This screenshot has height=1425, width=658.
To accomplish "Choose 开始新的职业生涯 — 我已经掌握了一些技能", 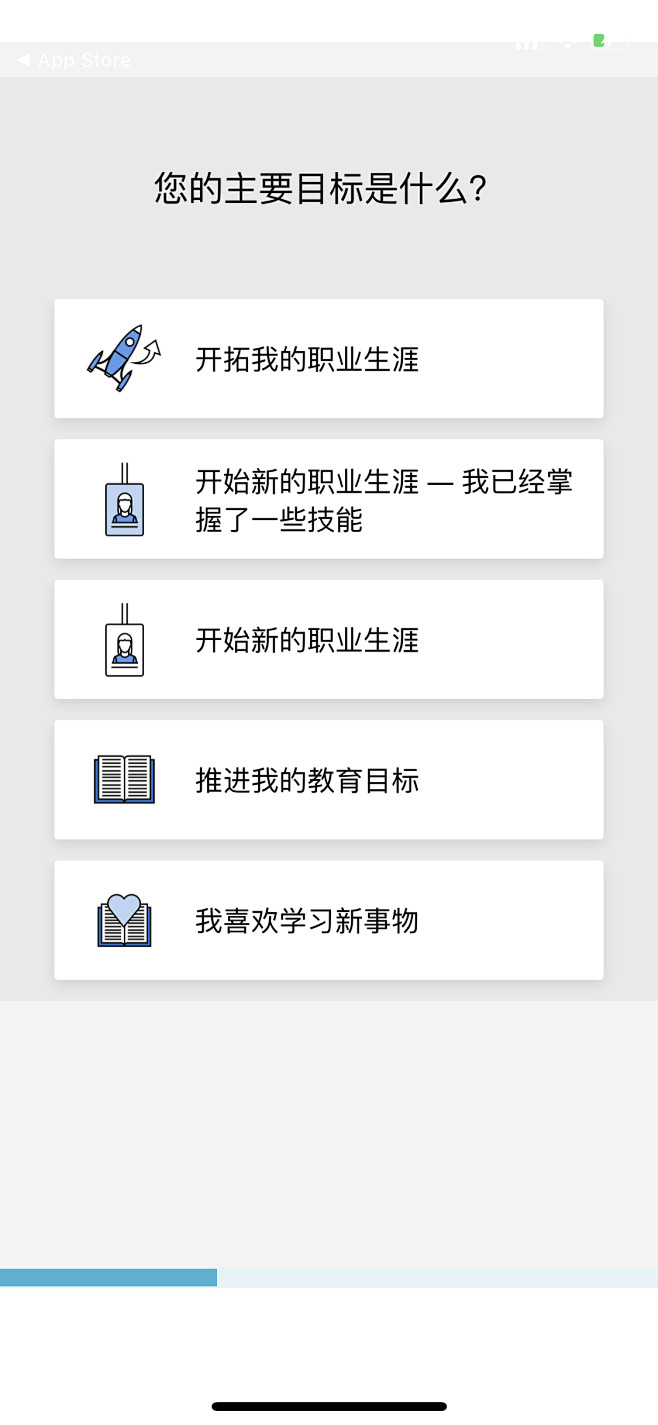I will tap(329, 499).
